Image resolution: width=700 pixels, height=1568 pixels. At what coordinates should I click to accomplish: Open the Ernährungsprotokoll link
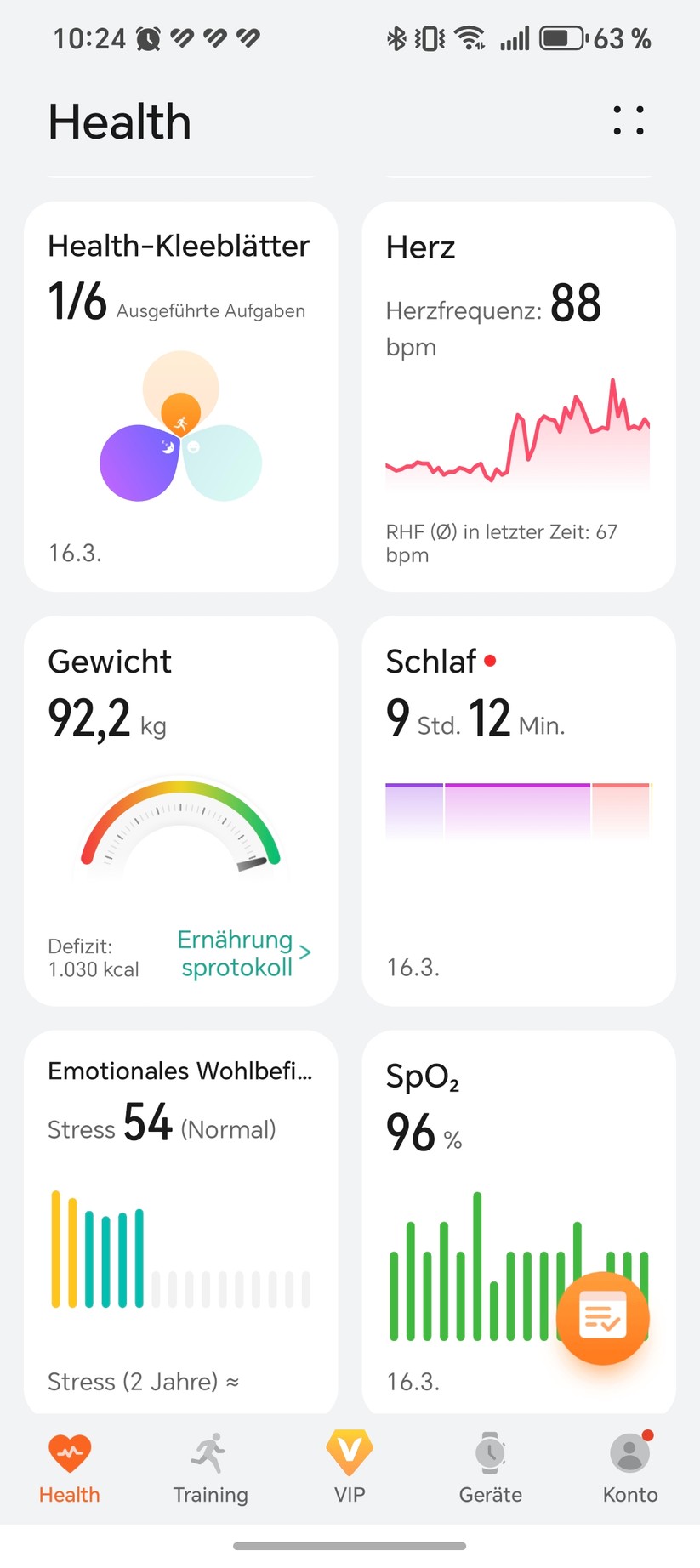pos(236,953)
